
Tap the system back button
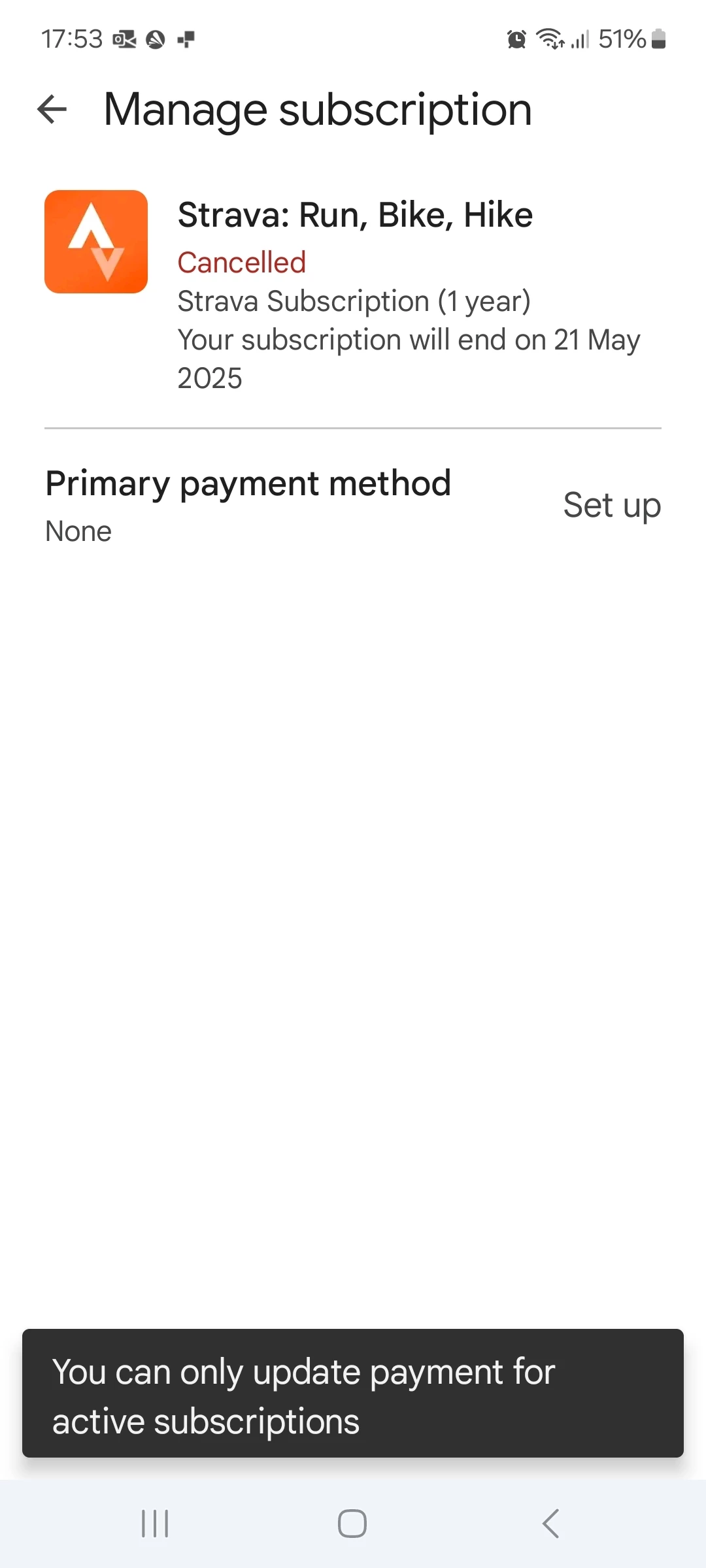point(551,1524)
